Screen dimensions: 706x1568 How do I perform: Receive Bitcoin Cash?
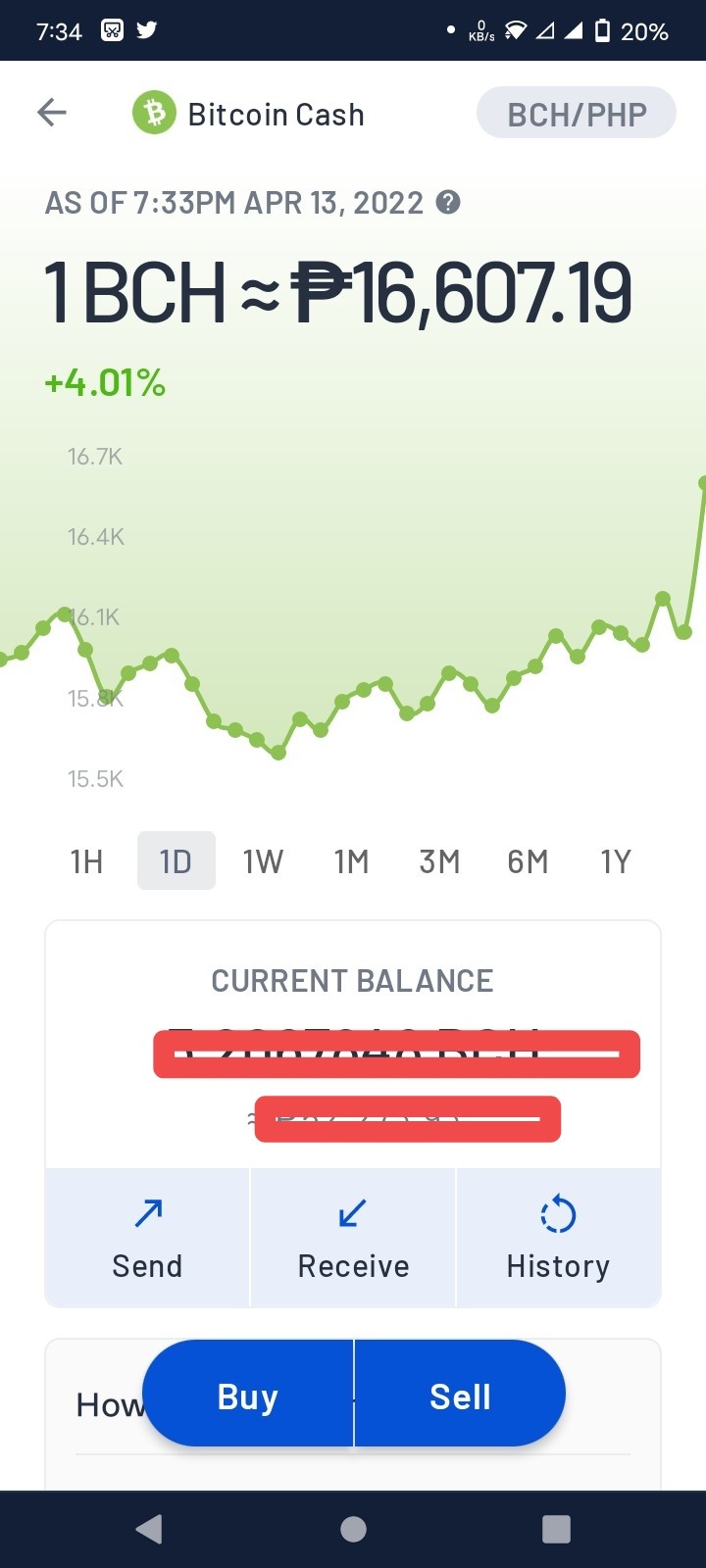point(353,1238)
